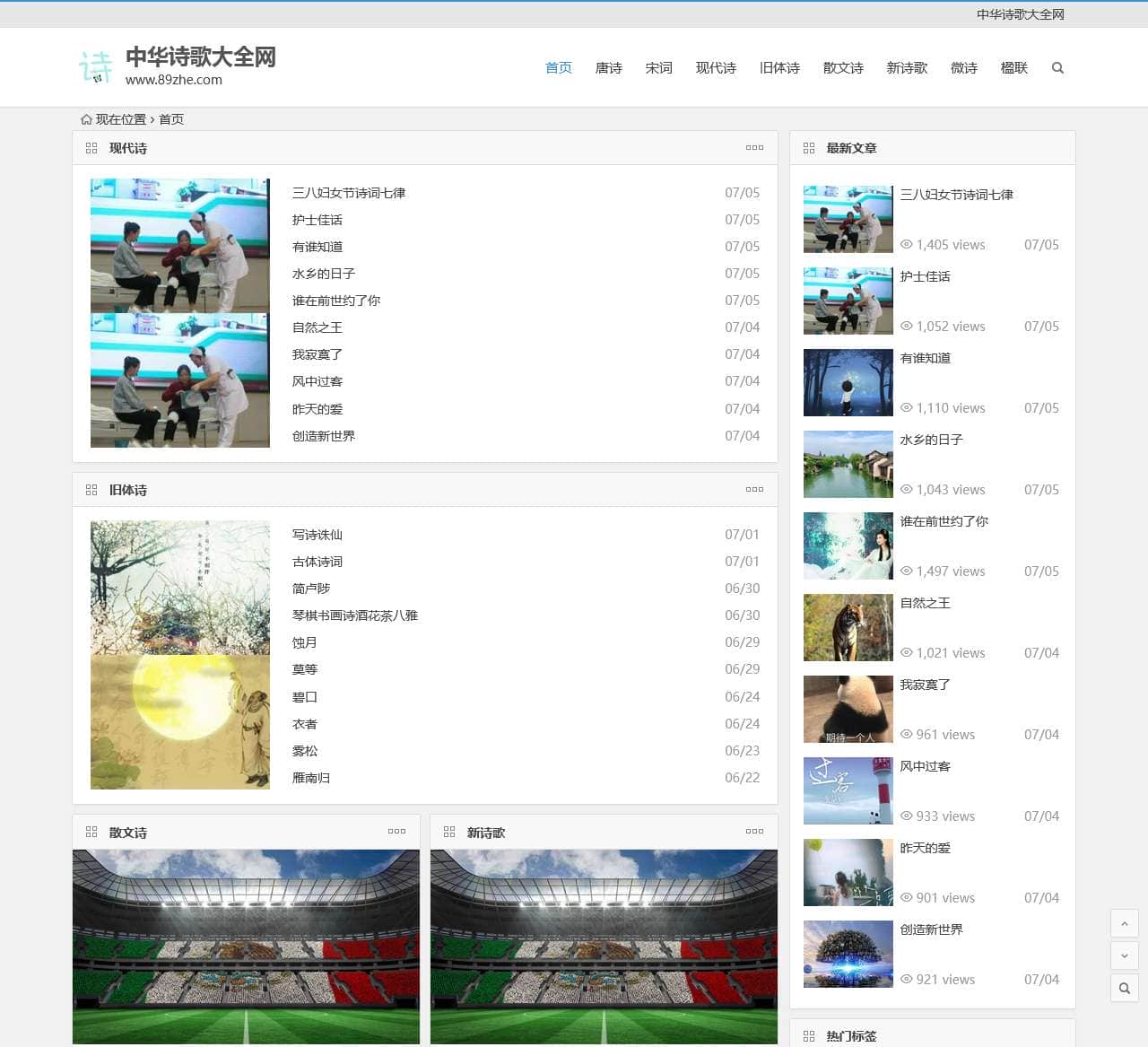The width and height of the screenshot is (1148, 1047).
Task: Select the 微诗 navigation item
Action: (963, 68)
